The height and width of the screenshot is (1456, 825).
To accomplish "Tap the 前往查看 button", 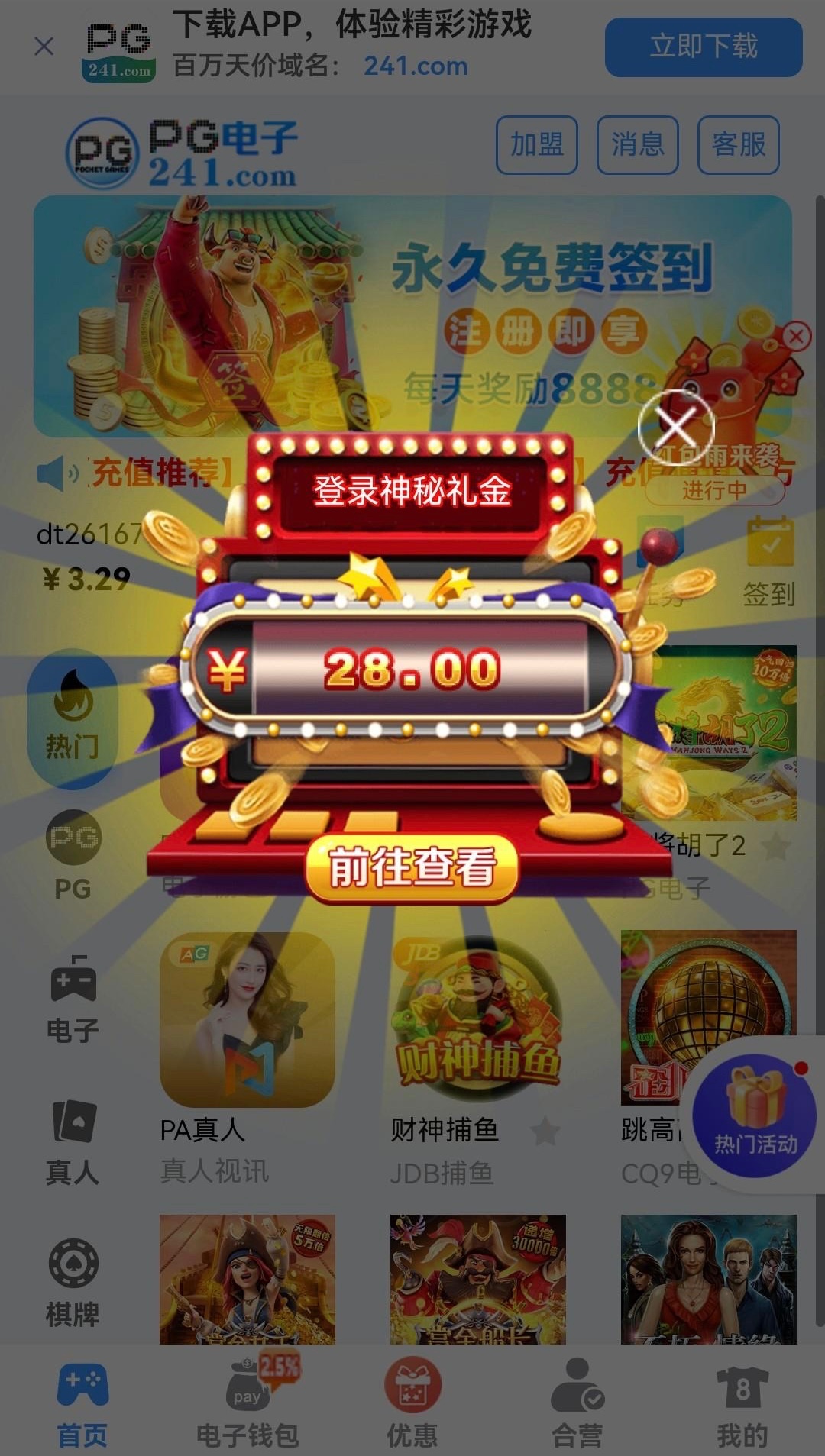I will [412, 868].
